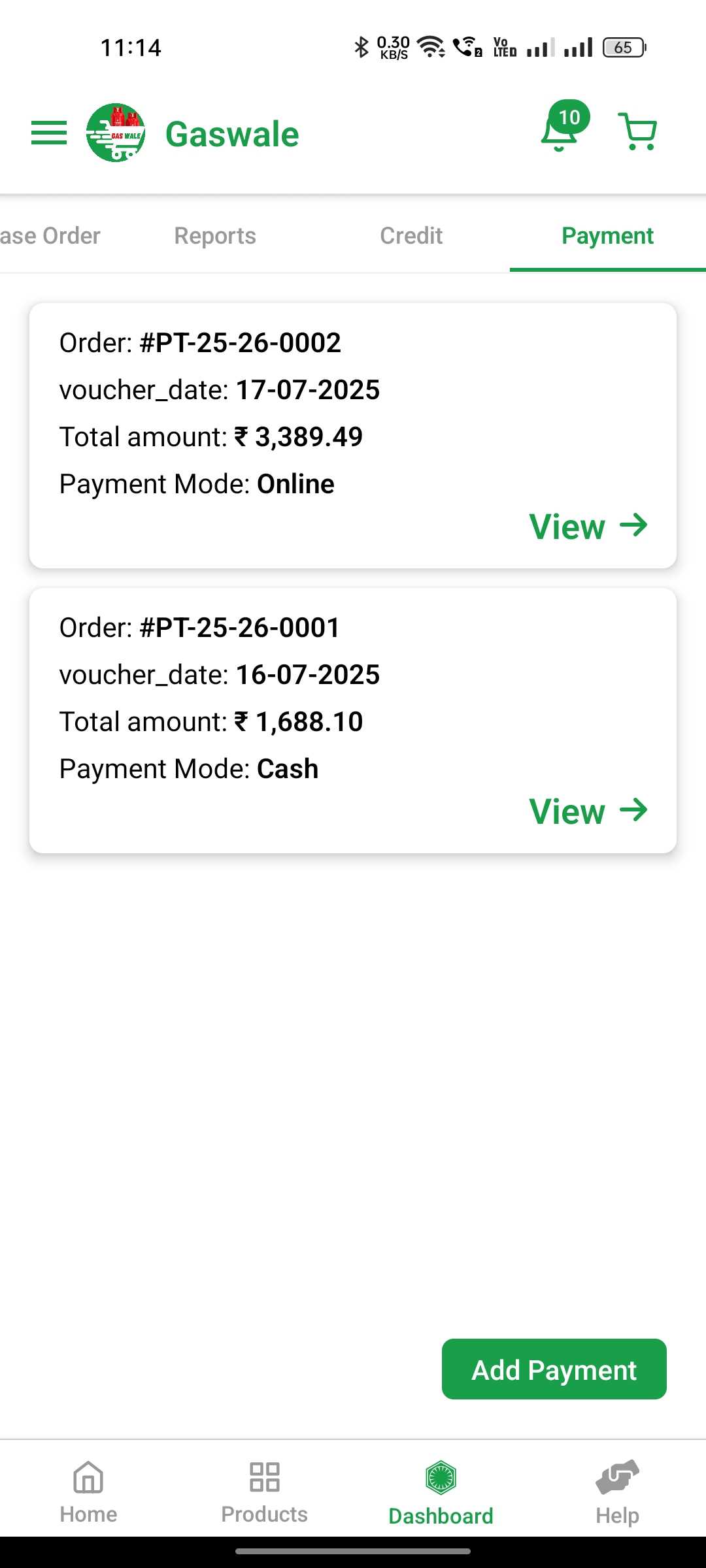Viewport: 706px width, 1568px height.
Task: Open the shopping cart
Action: pos(637,132)
